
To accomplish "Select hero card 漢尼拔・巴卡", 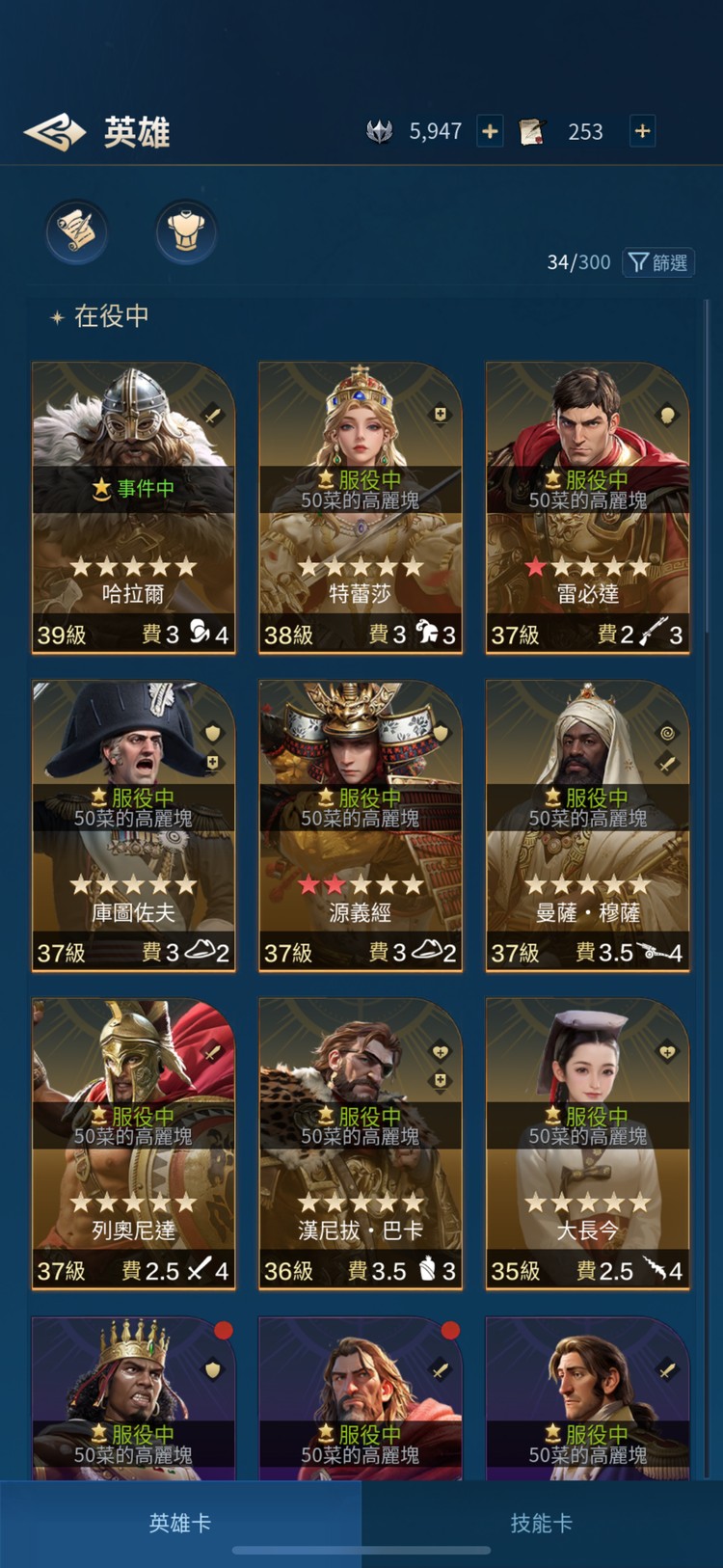I will tap(361, 1145).
